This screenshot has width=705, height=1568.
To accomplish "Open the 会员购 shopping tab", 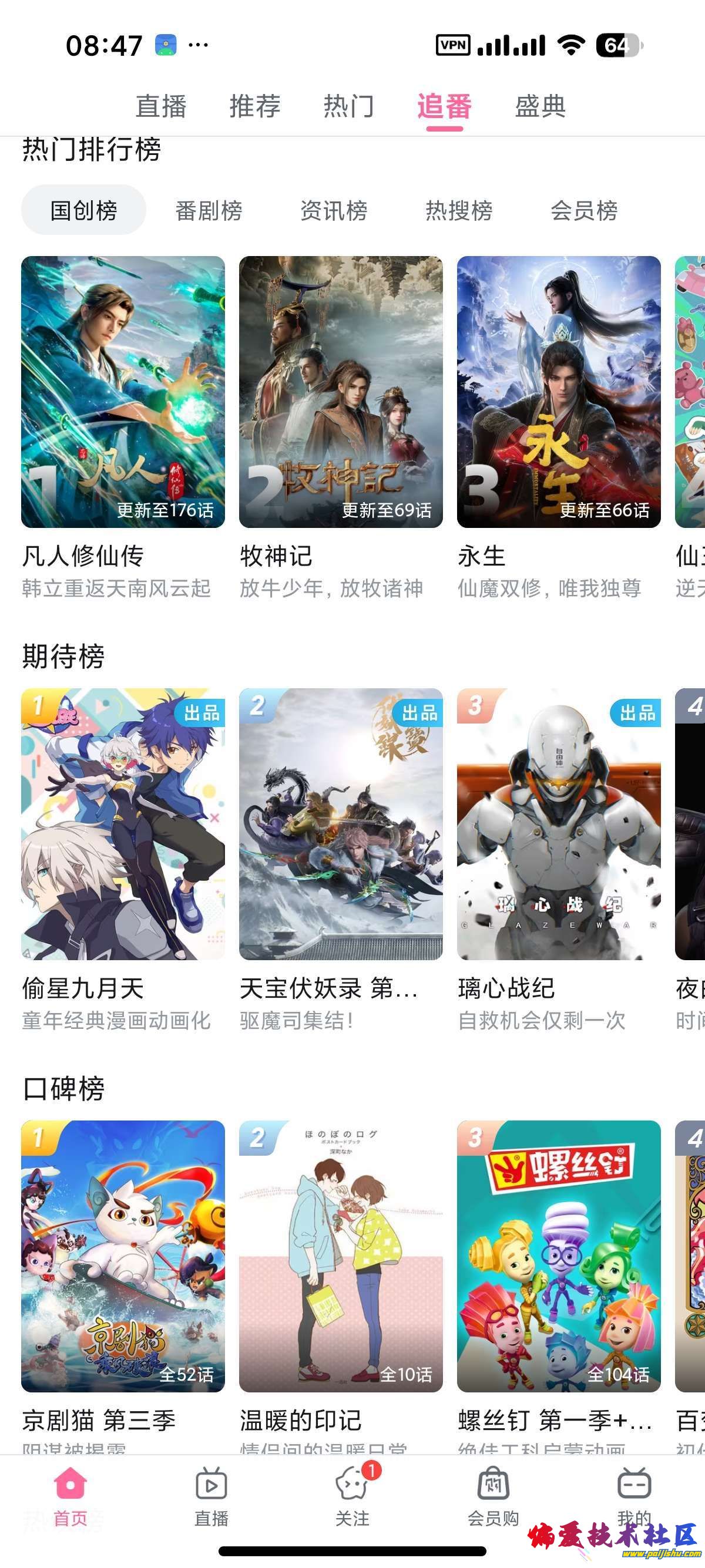I will coord(493,1495).
